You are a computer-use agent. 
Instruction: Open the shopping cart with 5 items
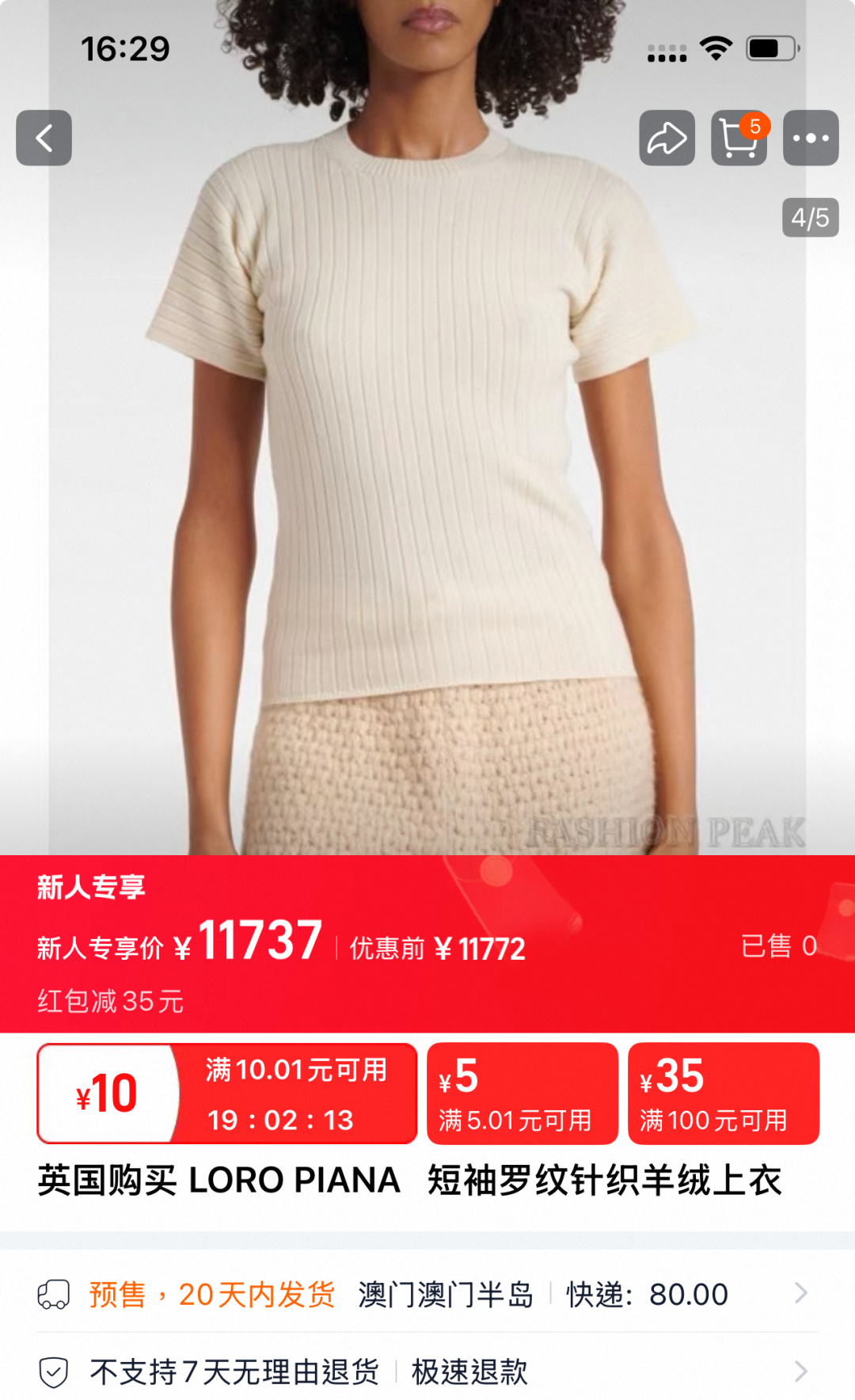pyautogui.click(x=739, y=138)
